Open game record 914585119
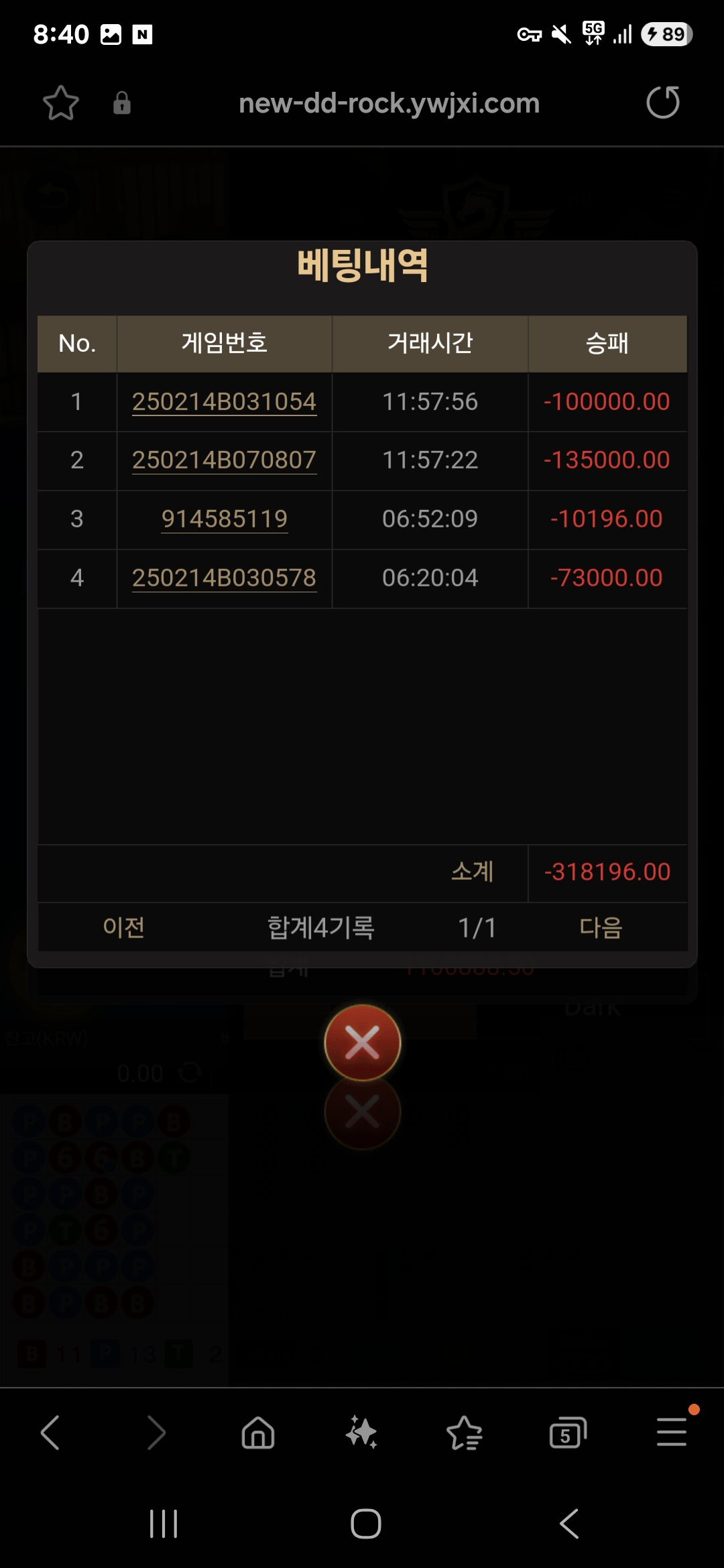This screenshot has height=1568, width=724. (224, 519)
